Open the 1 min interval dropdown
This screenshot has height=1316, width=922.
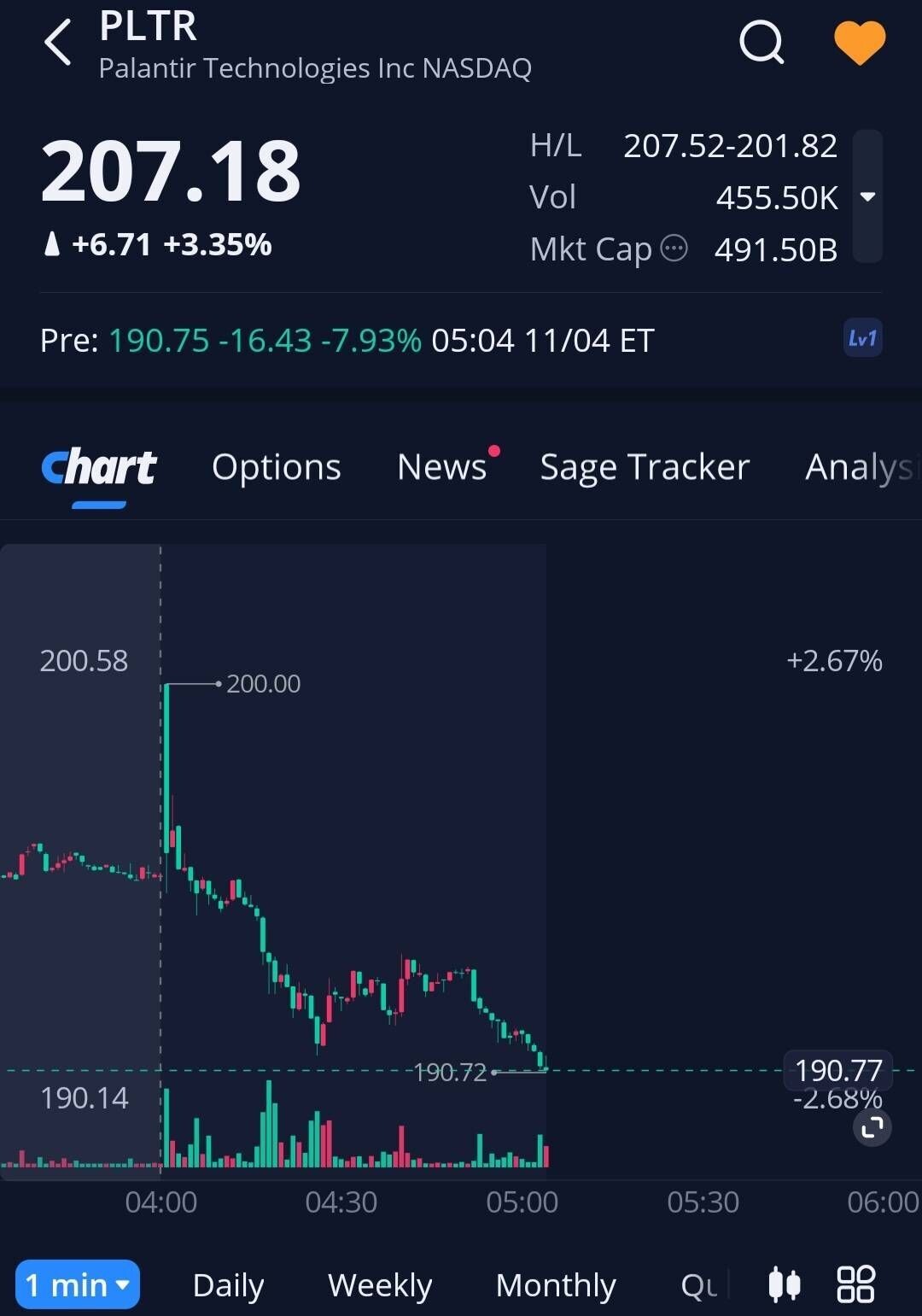pos(77,1284)
